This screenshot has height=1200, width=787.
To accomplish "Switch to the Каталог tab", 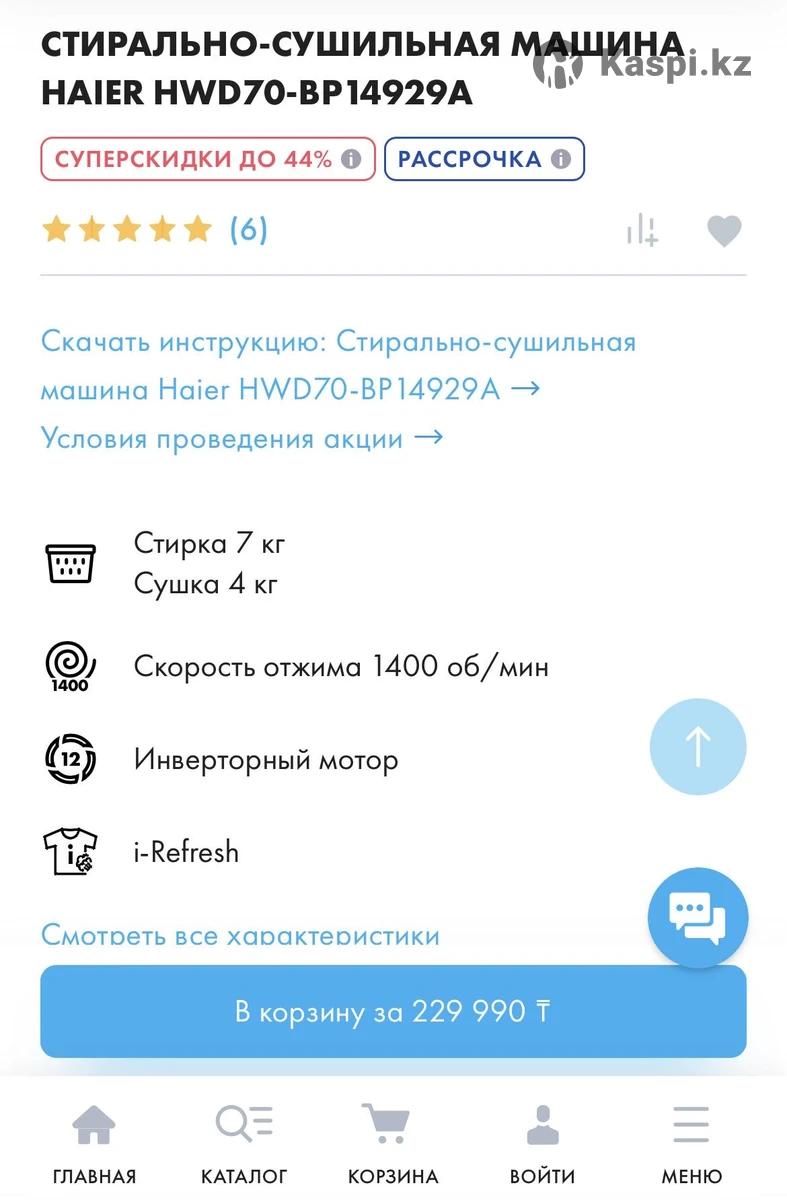I will pyautogui.click(x=244, y=1145).
